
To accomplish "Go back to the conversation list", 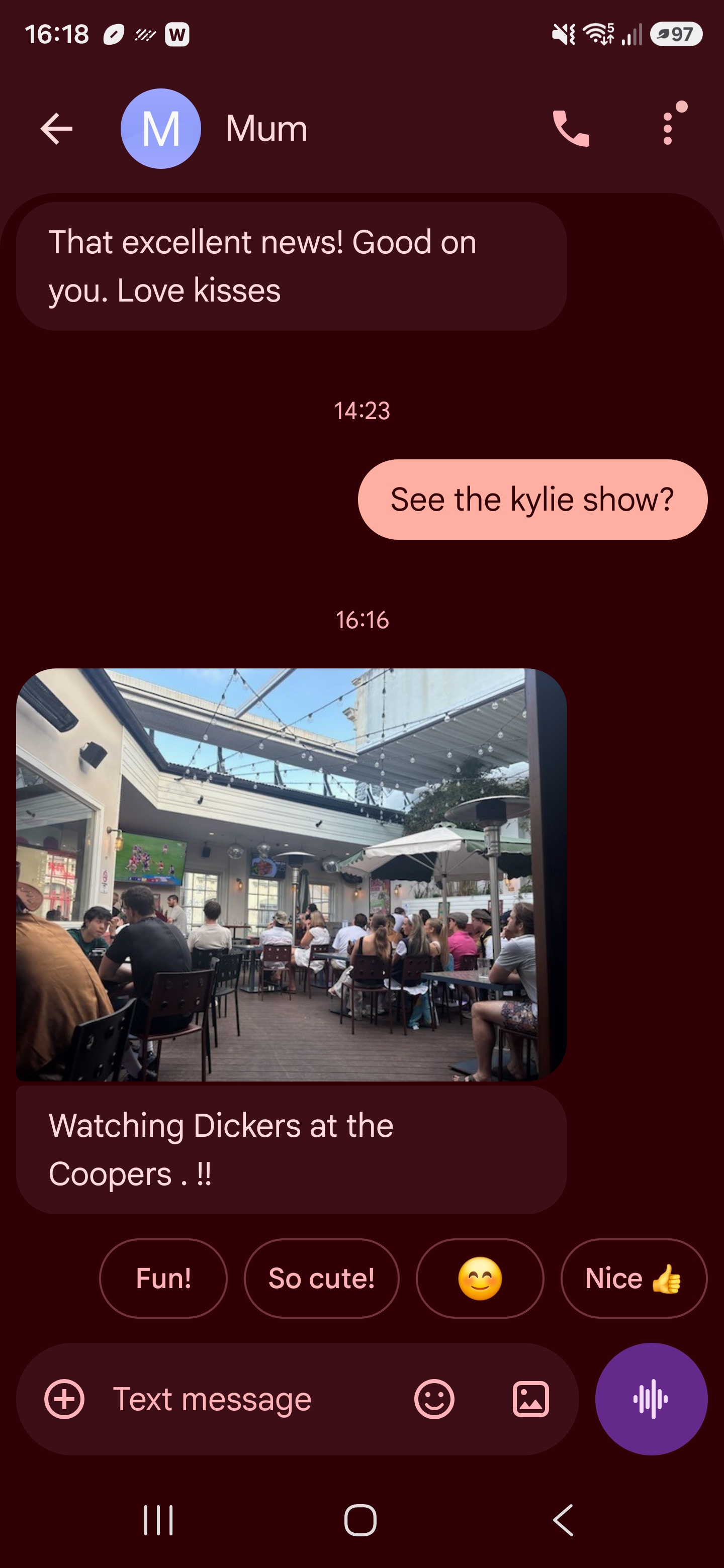I will (56, 129).
